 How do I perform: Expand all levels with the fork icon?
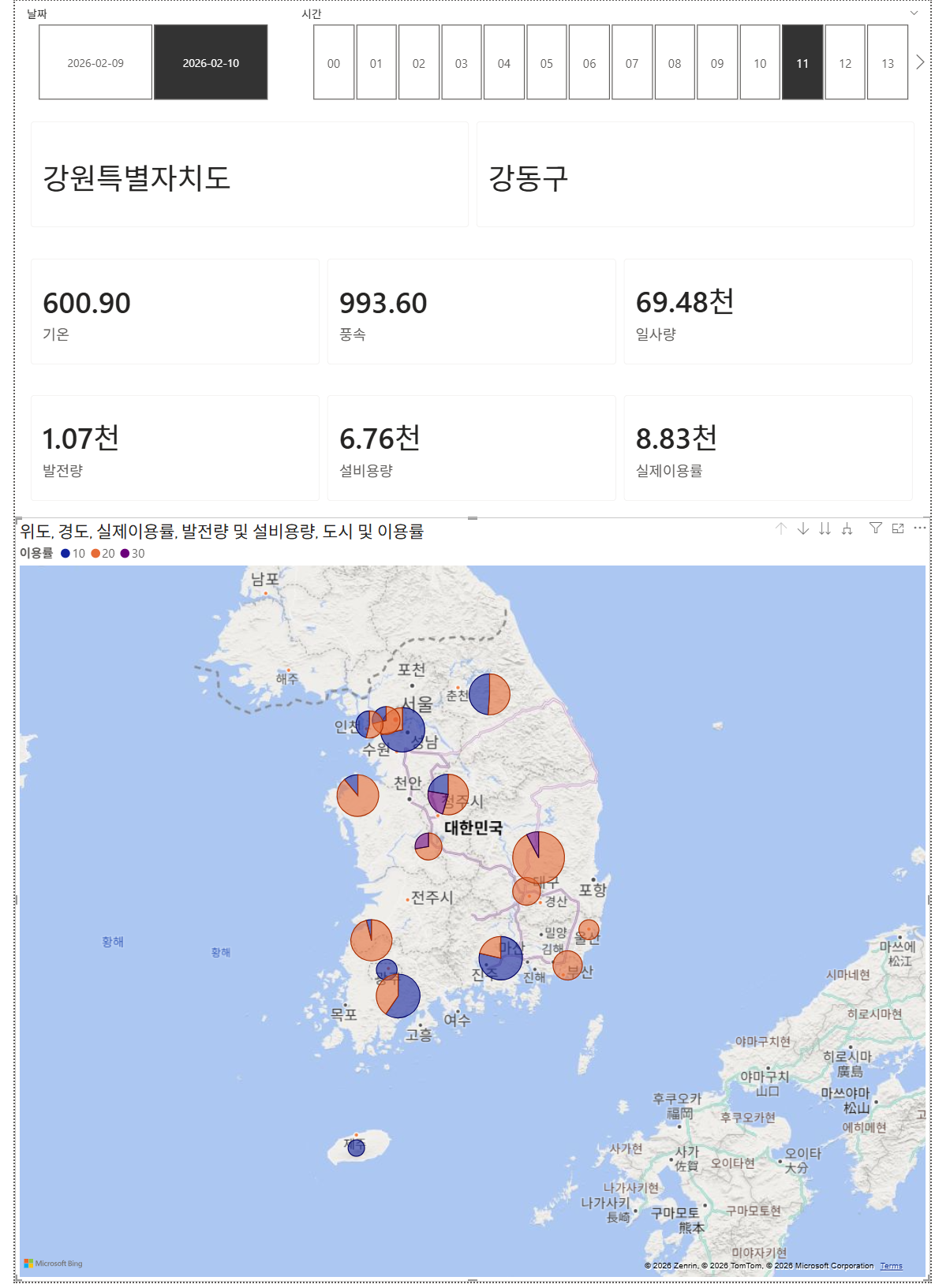[847, 528]
